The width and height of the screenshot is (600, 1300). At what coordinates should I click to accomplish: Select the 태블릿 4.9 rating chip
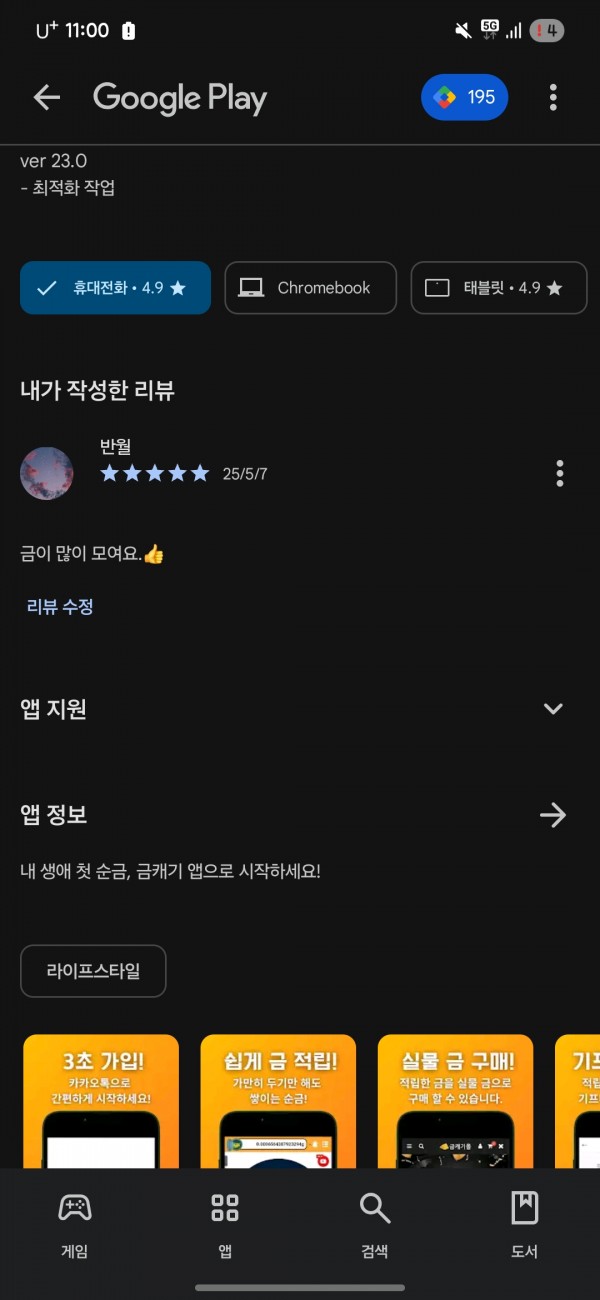499,288
